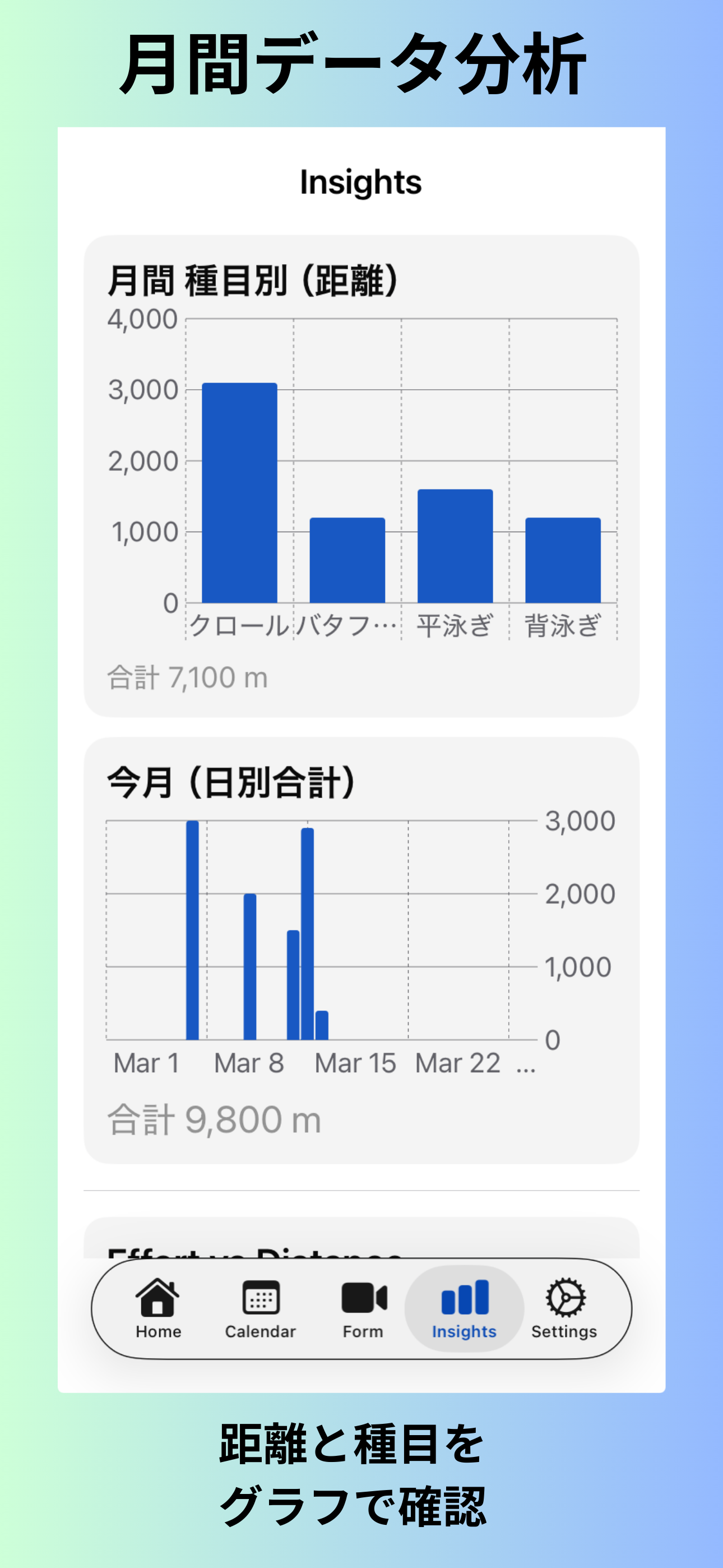Tap the Insights screen title
This screenshot has width=723, height=1568.
pos(361,181)
